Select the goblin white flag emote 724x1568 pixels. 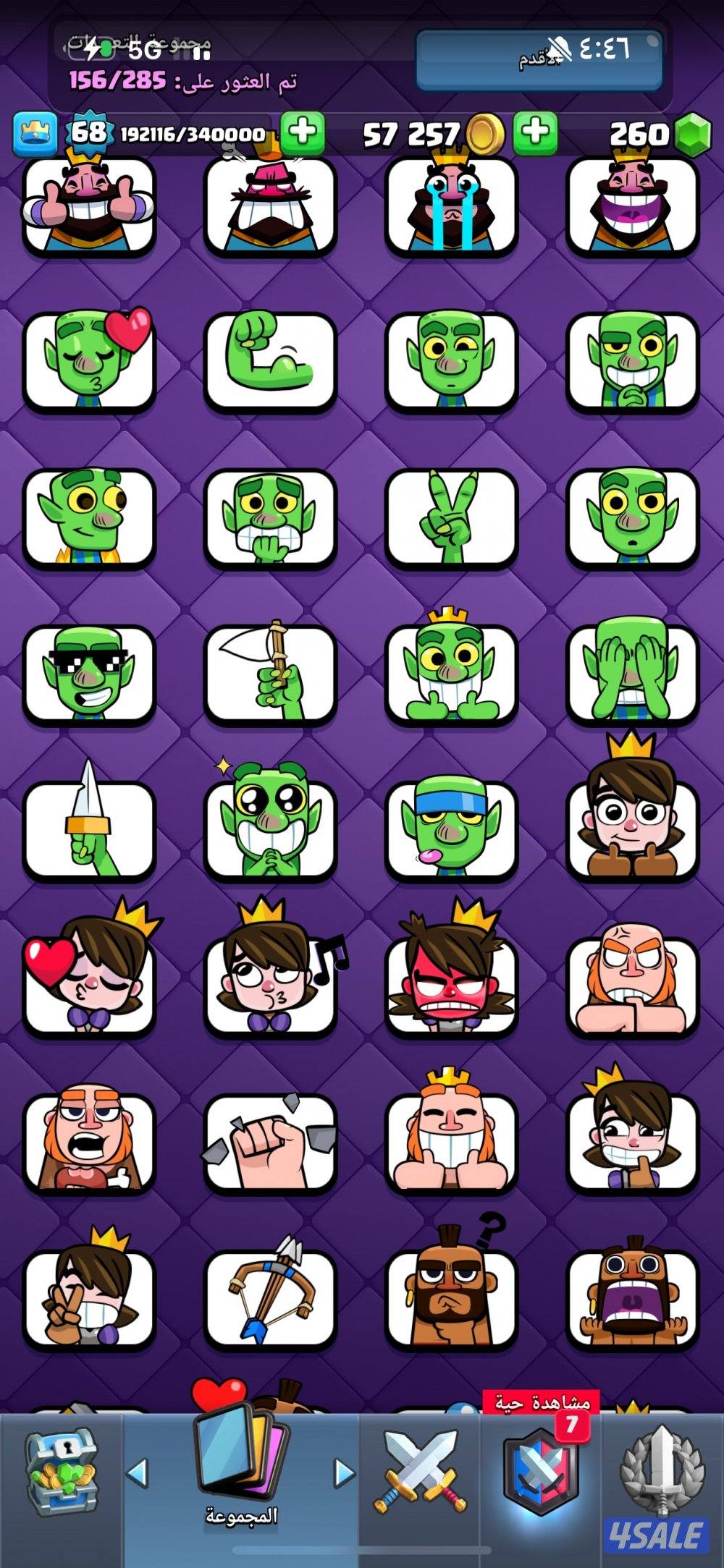click(x=270, y=674)
